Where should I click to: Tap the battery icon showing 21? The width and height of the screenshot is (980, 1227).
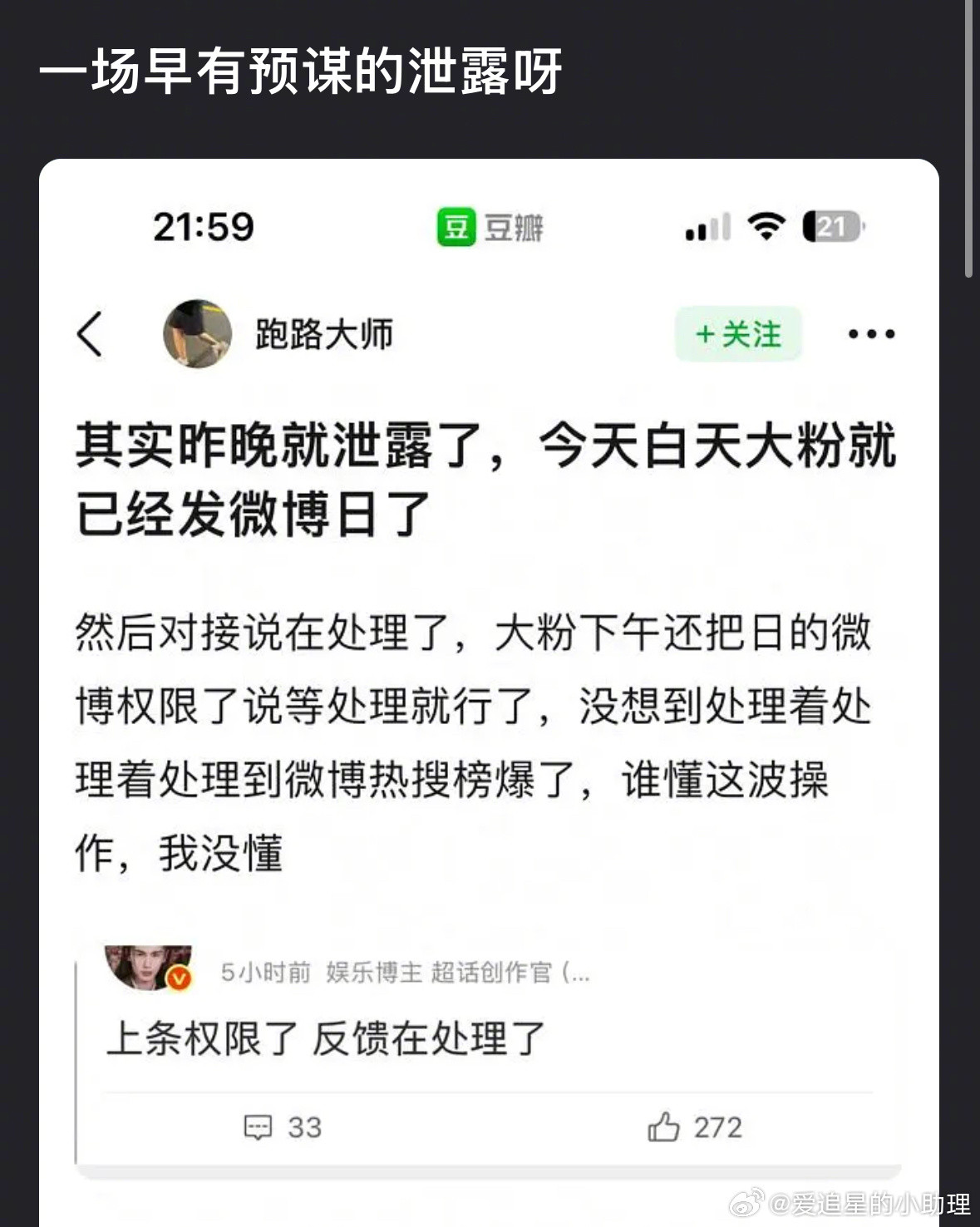pos(831,225)
